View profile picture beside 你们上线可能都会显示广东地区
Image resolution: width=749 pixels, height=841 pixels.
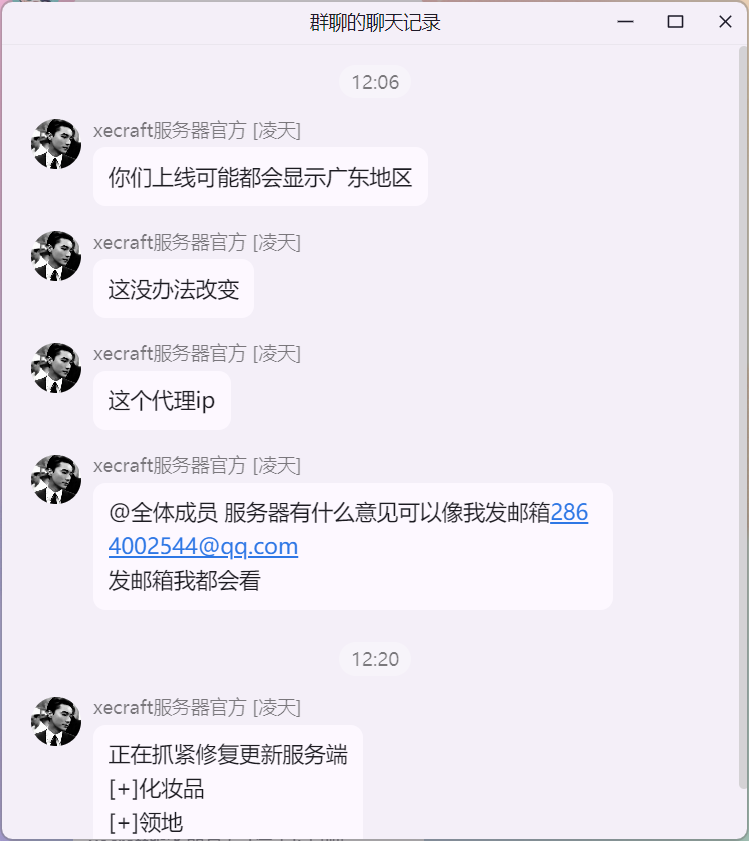pyautogui.click(x=56, y=144)
